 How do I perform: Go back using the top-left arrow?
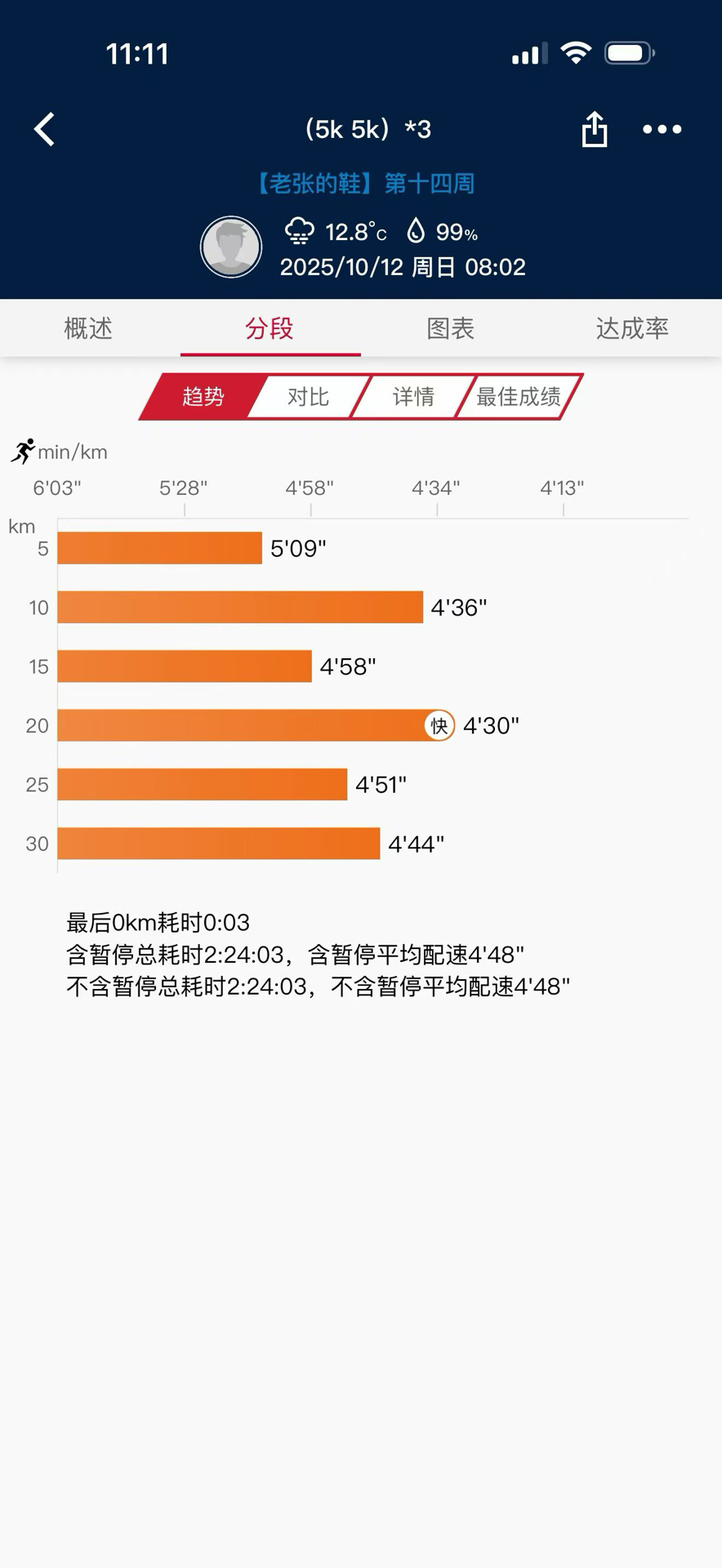tap(45, 129)
